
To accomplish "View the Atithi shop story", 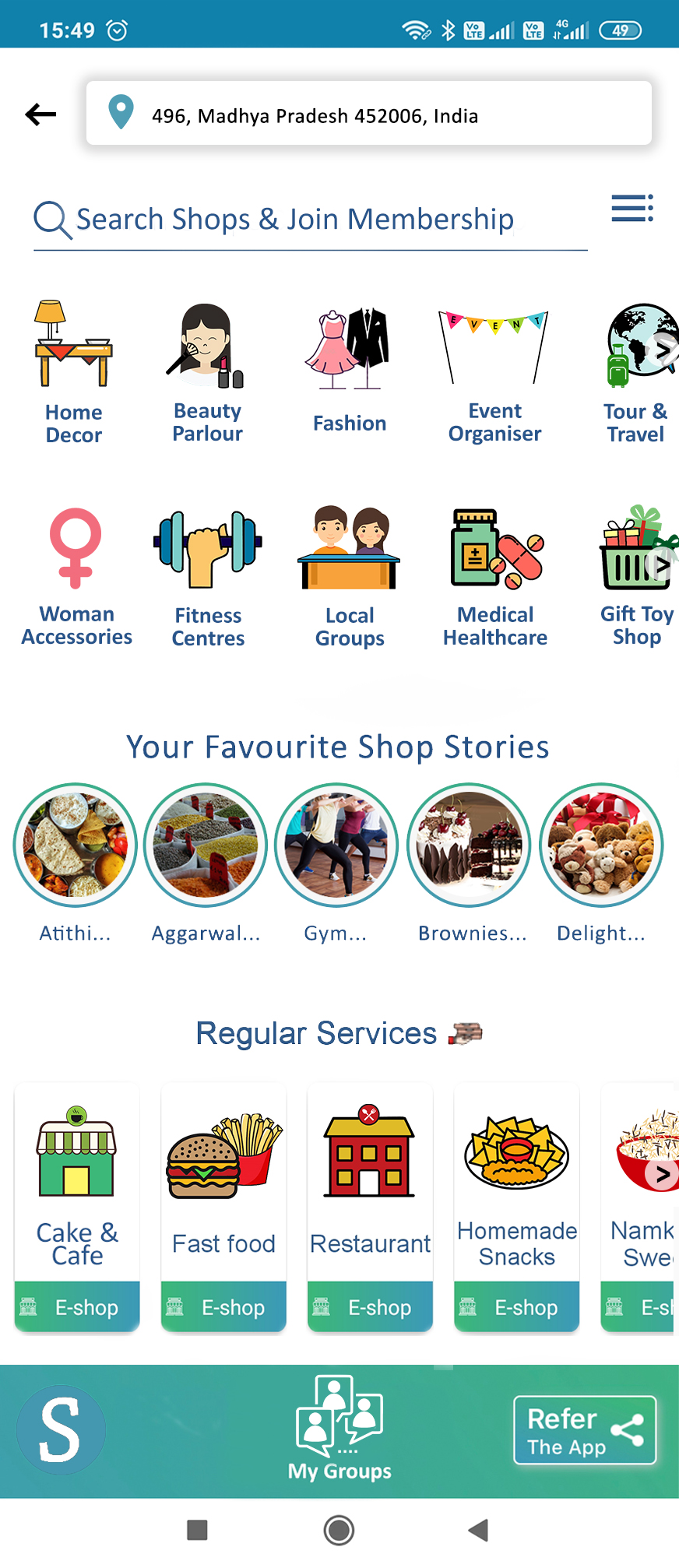I will tap(75, 846).
